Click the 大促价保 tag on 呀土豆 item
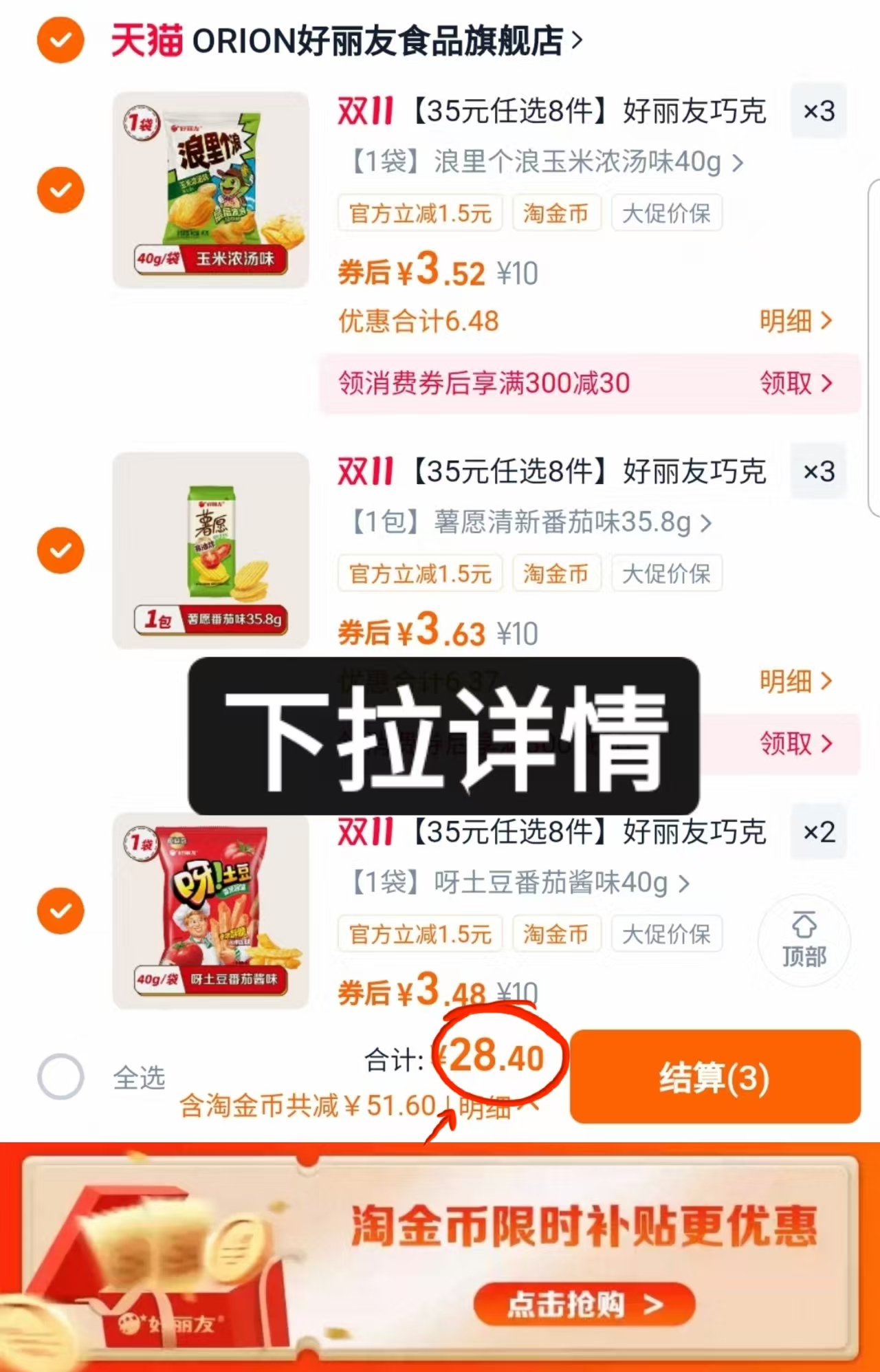Screen dimensions: 880x1372 [x=666, y=933]
